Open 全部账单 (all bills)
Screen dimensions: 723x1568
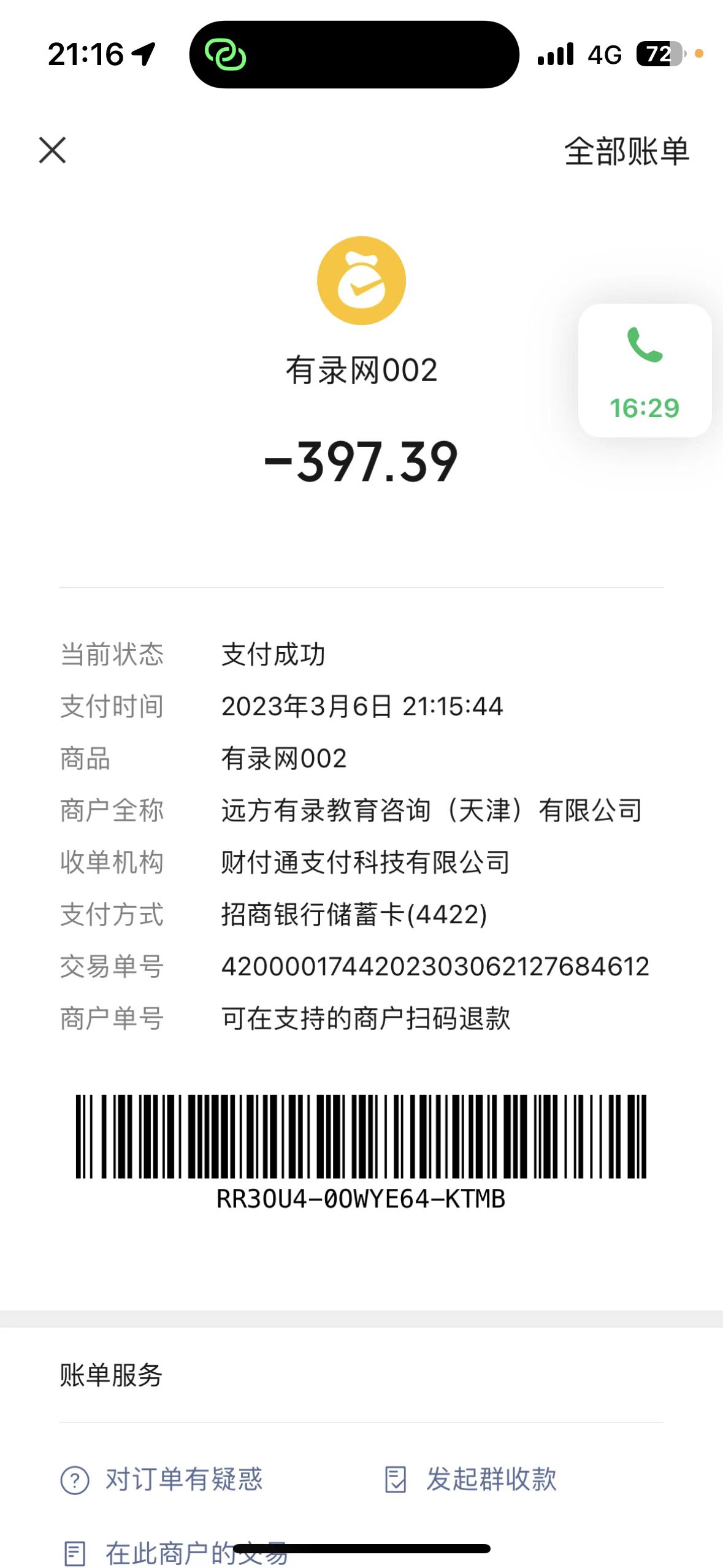[x=626, y=152]
